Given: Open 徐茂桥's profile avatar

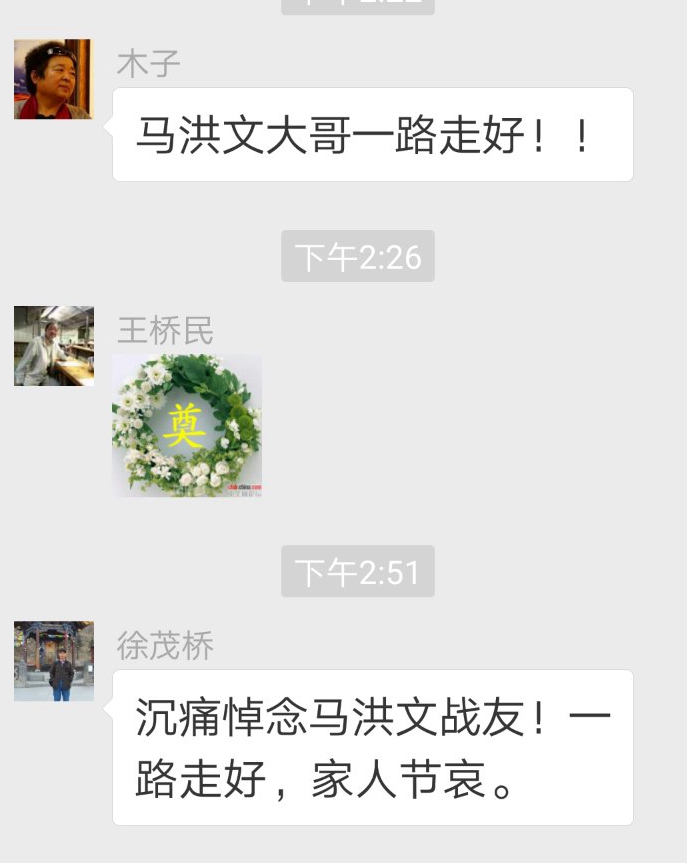Looking at the screenshot, I should coord(53,661).
